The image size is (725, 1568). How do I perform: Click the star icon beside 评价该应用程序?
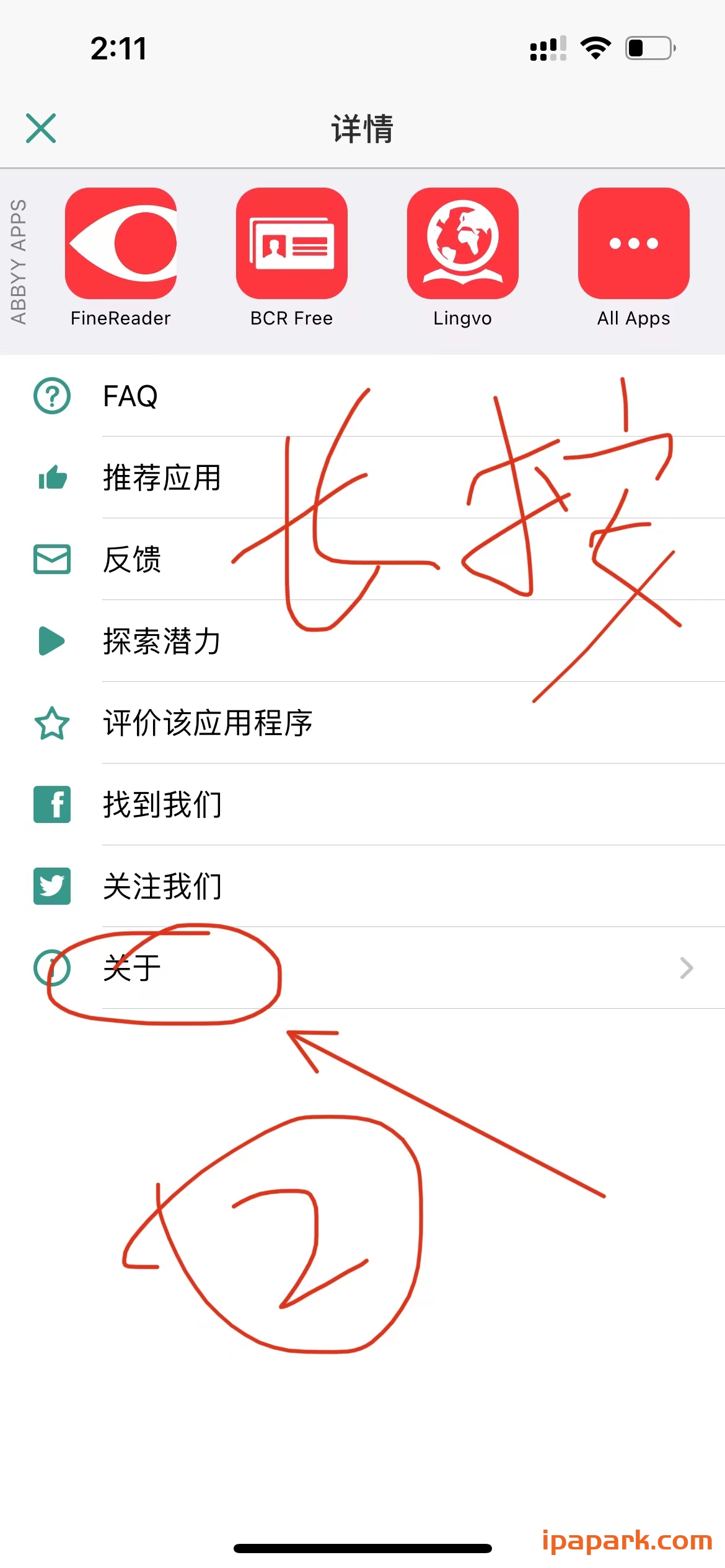click(x=52, y=724)
